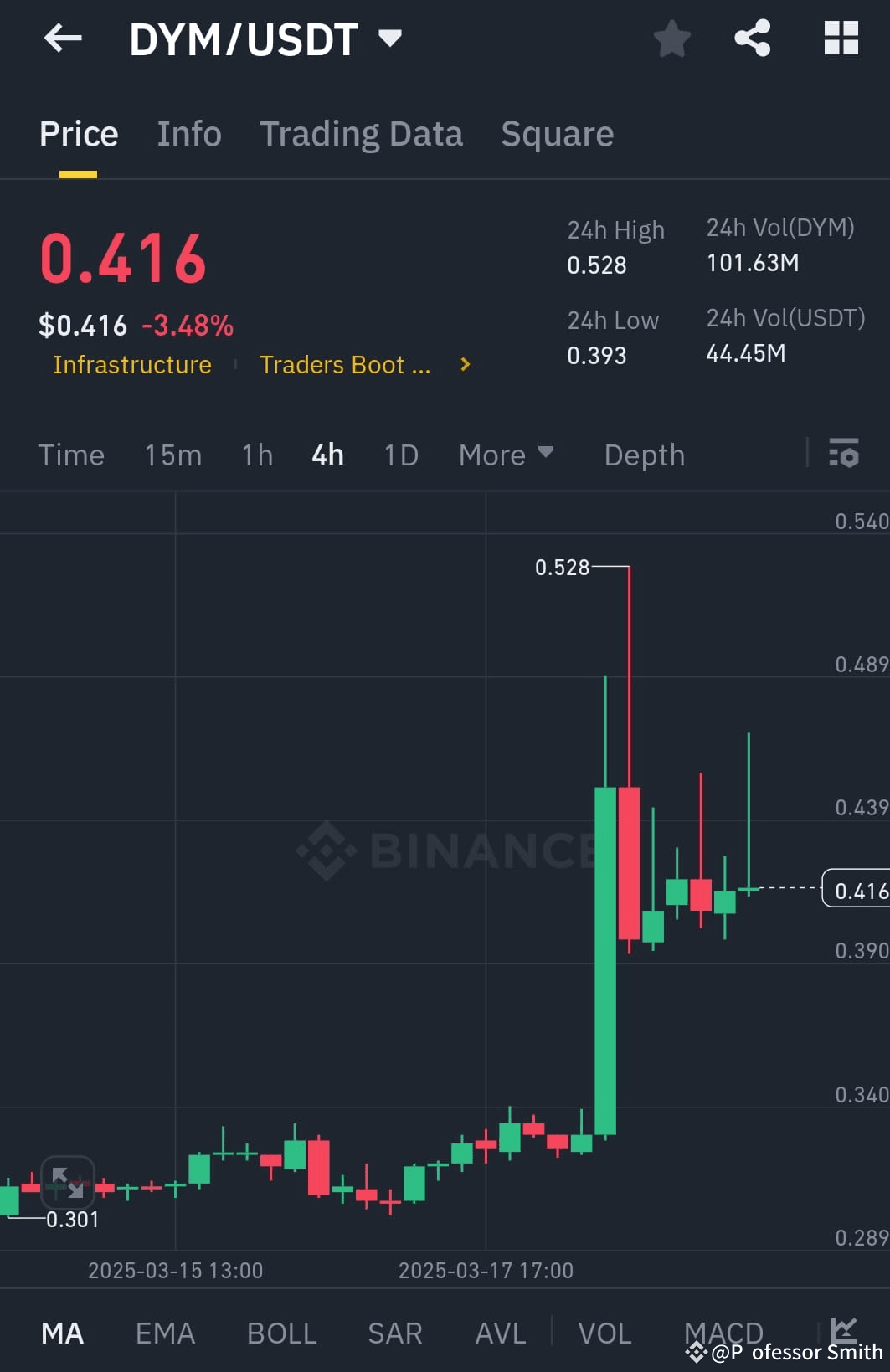This screenshot has width=890, height=1372.
Task: Show the Depth view
Action: 644,455
